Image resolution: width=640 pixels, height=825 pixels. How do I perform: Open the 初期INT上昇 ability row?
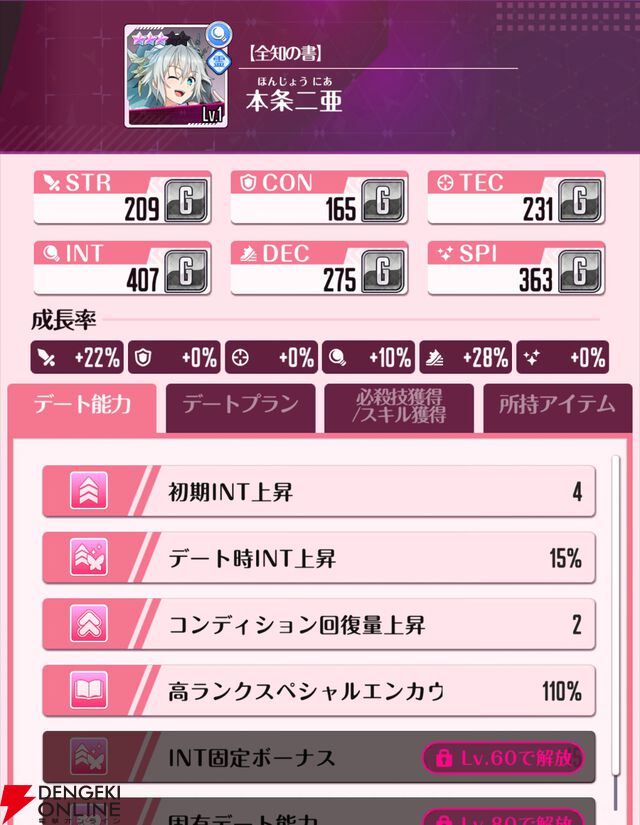point(319,491)
